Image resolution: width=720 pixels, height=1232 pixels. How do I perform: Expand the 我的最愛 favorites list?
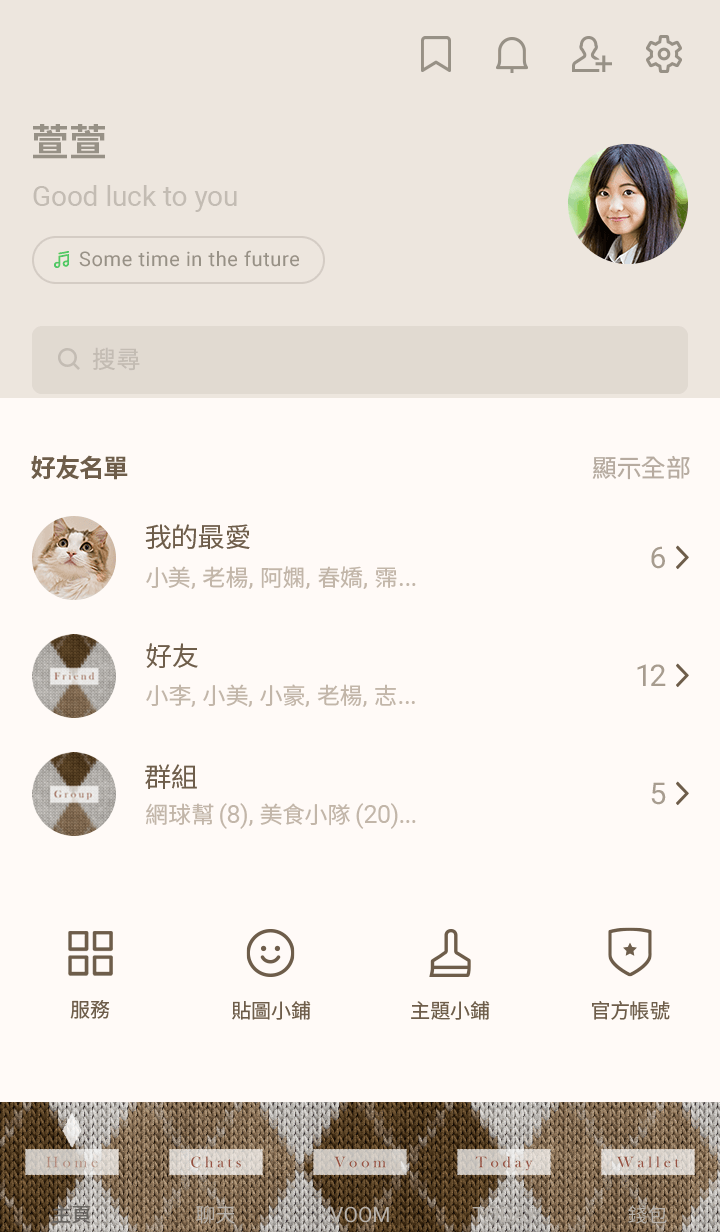click(x=360, y=558)
